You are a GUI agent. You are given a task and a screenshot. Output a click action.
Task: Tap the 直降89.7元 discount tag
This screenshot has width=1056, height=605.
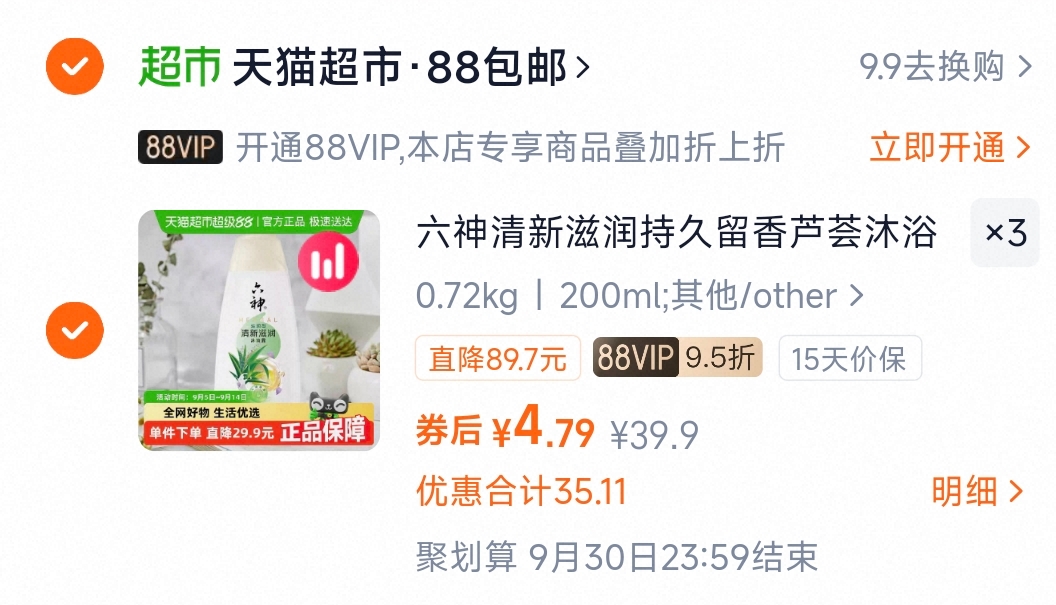(498, 358)
